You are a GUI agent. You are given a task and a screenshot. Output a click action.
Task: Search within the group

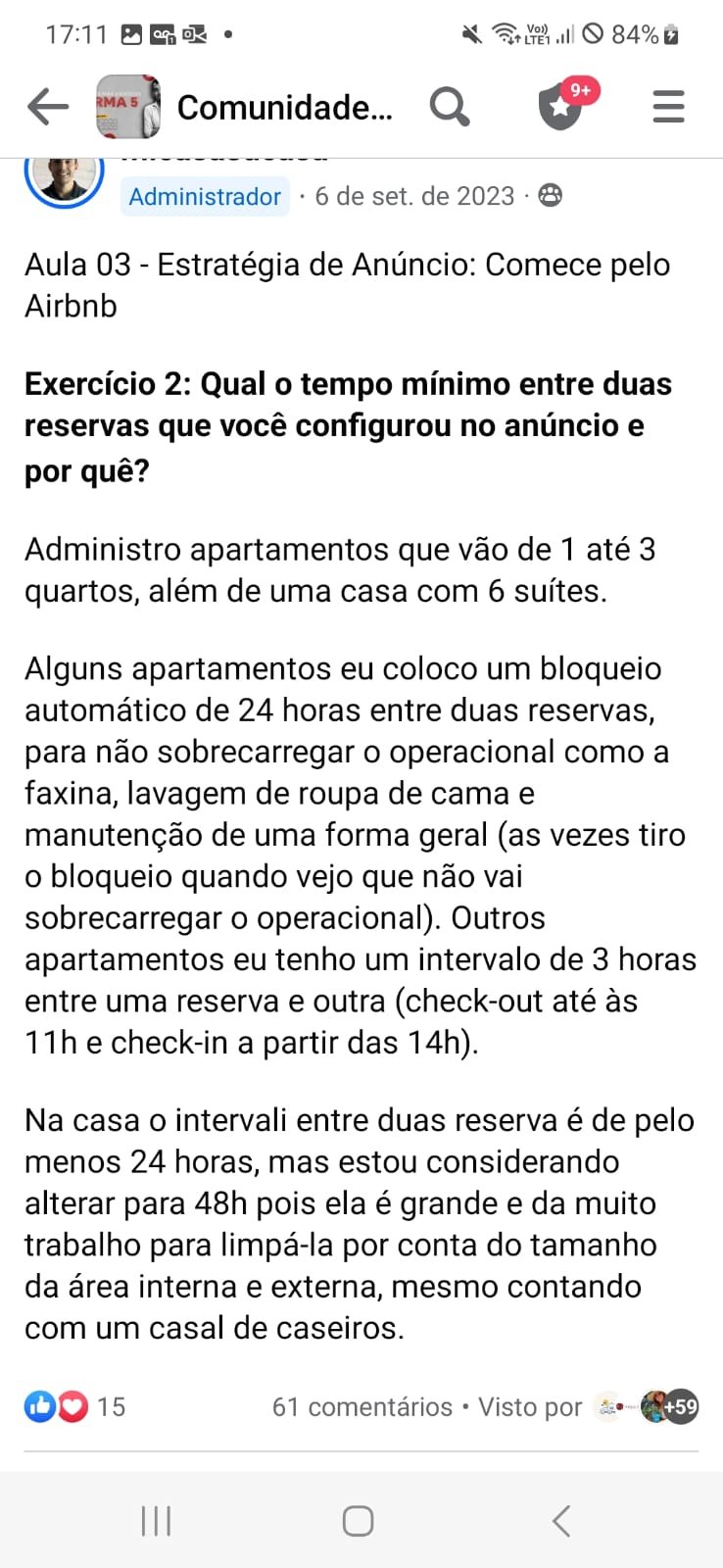tap(450, 106)
